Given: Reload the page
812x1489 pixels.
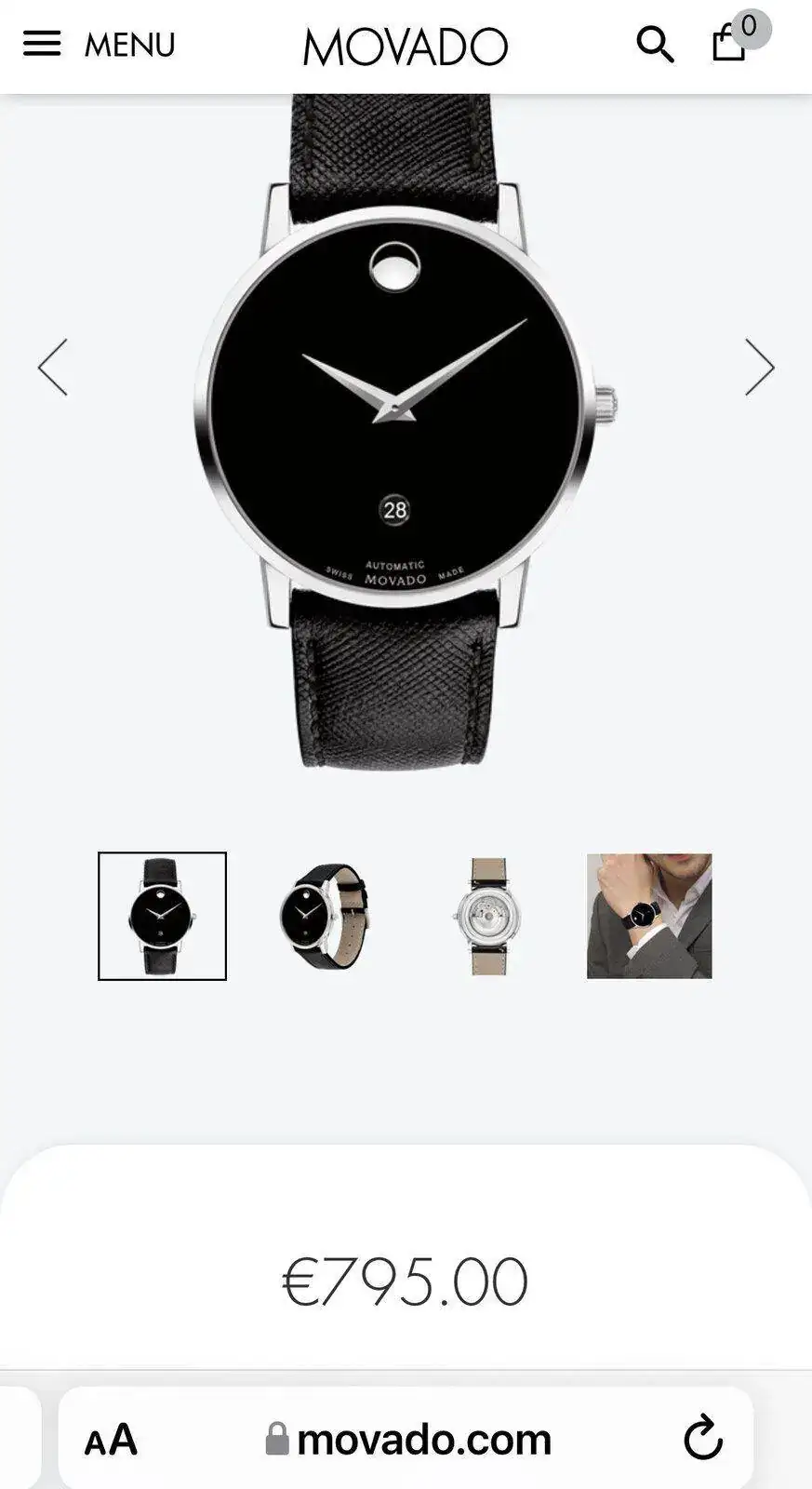Looking at the screenshot, I should tap(703, 1438).
